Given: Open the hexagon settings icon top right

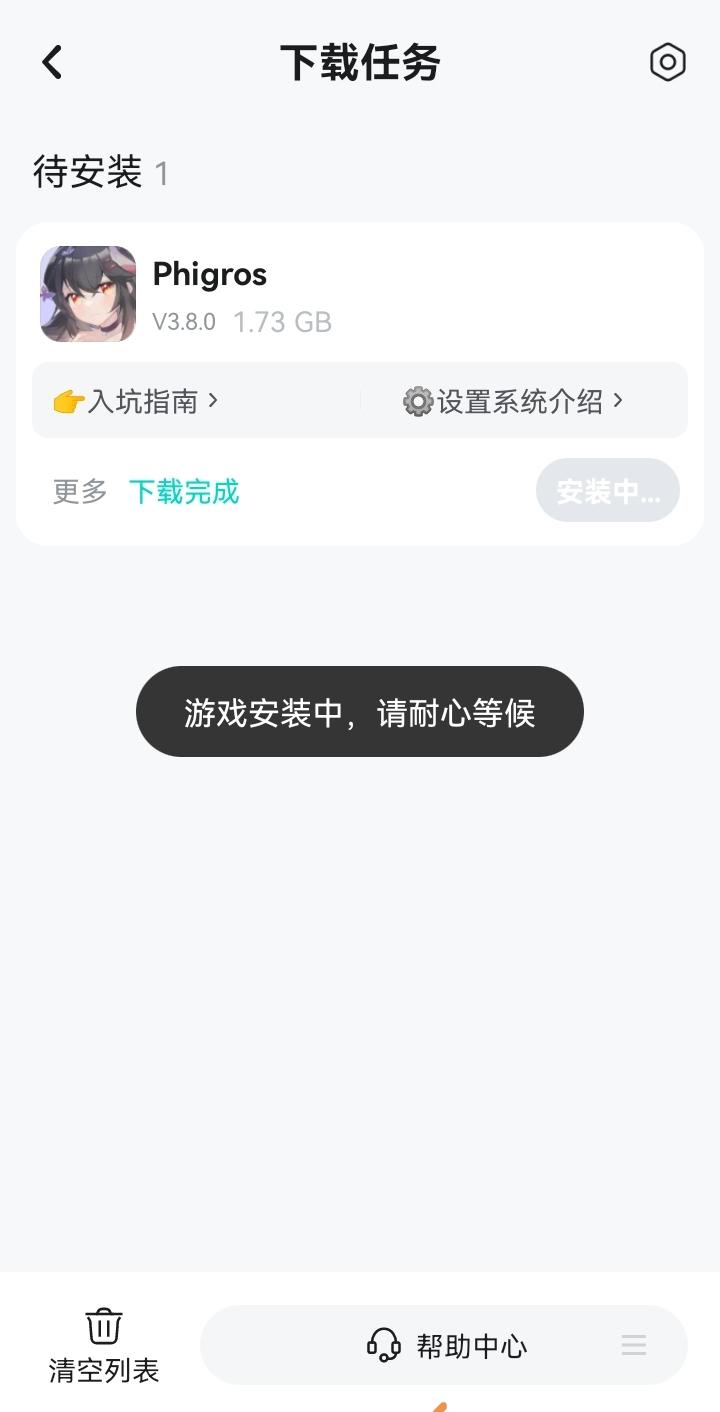Looking at the screenshot, I should pyautogui.click(x=667, y=61).
